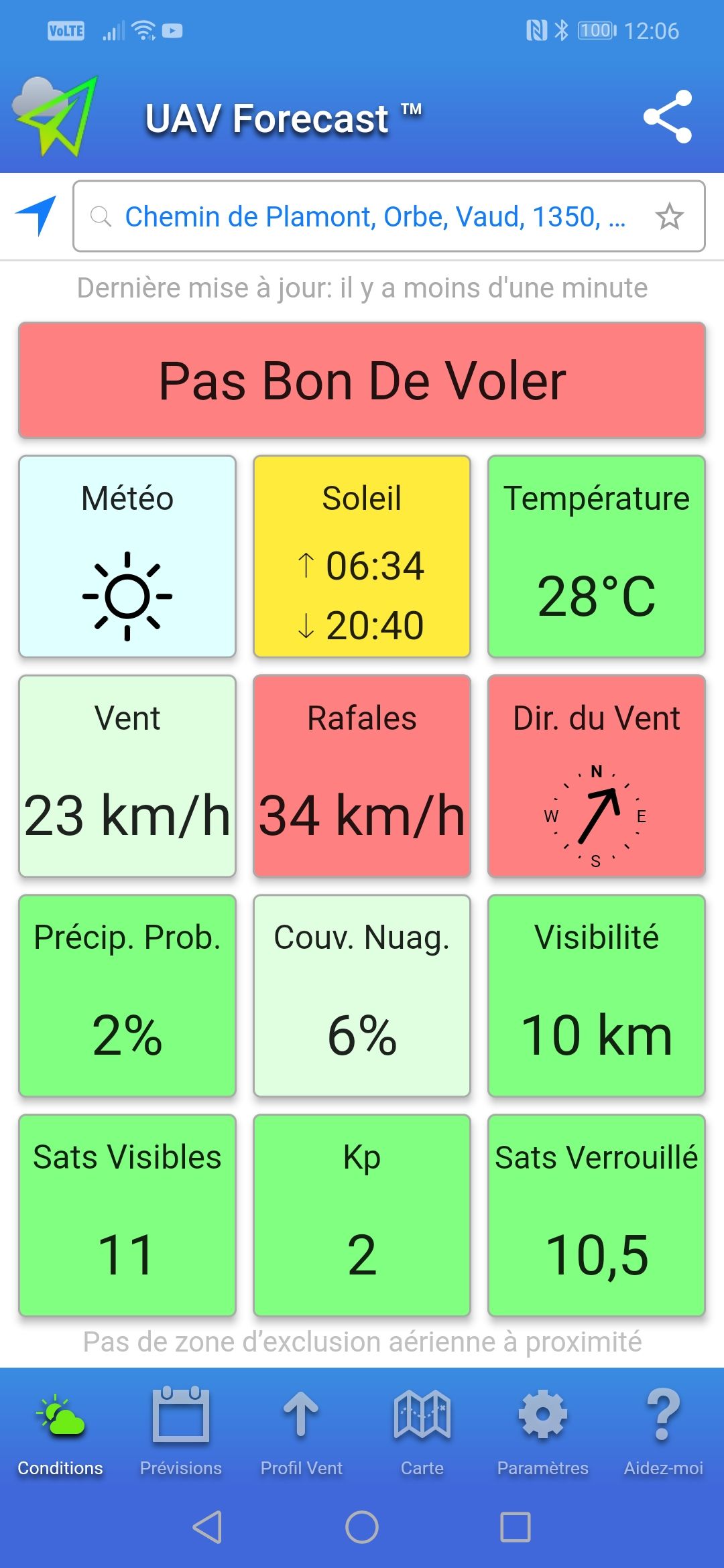This screenshot has width=724, height=1568.
Task: Favorite this location with the star
Action: (x=669, y=216)
